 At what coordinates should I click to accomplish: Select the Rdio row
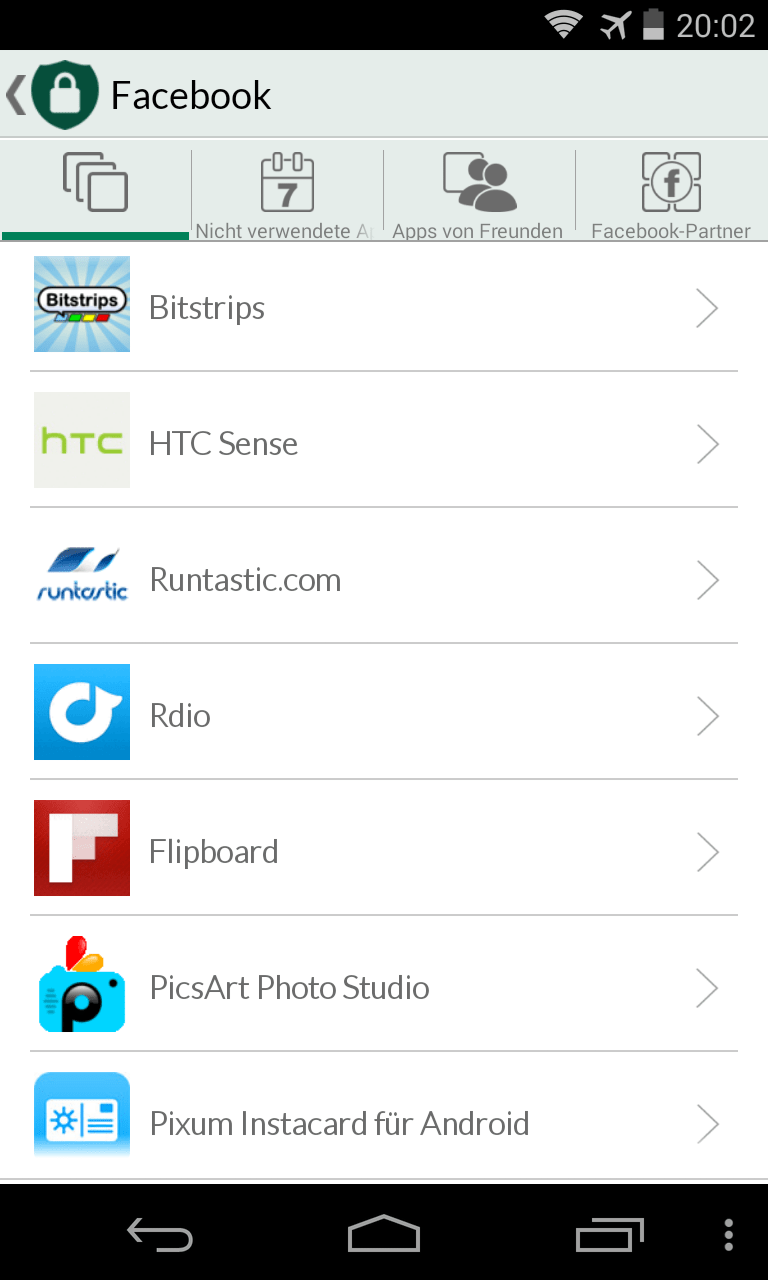pos(384,715)
